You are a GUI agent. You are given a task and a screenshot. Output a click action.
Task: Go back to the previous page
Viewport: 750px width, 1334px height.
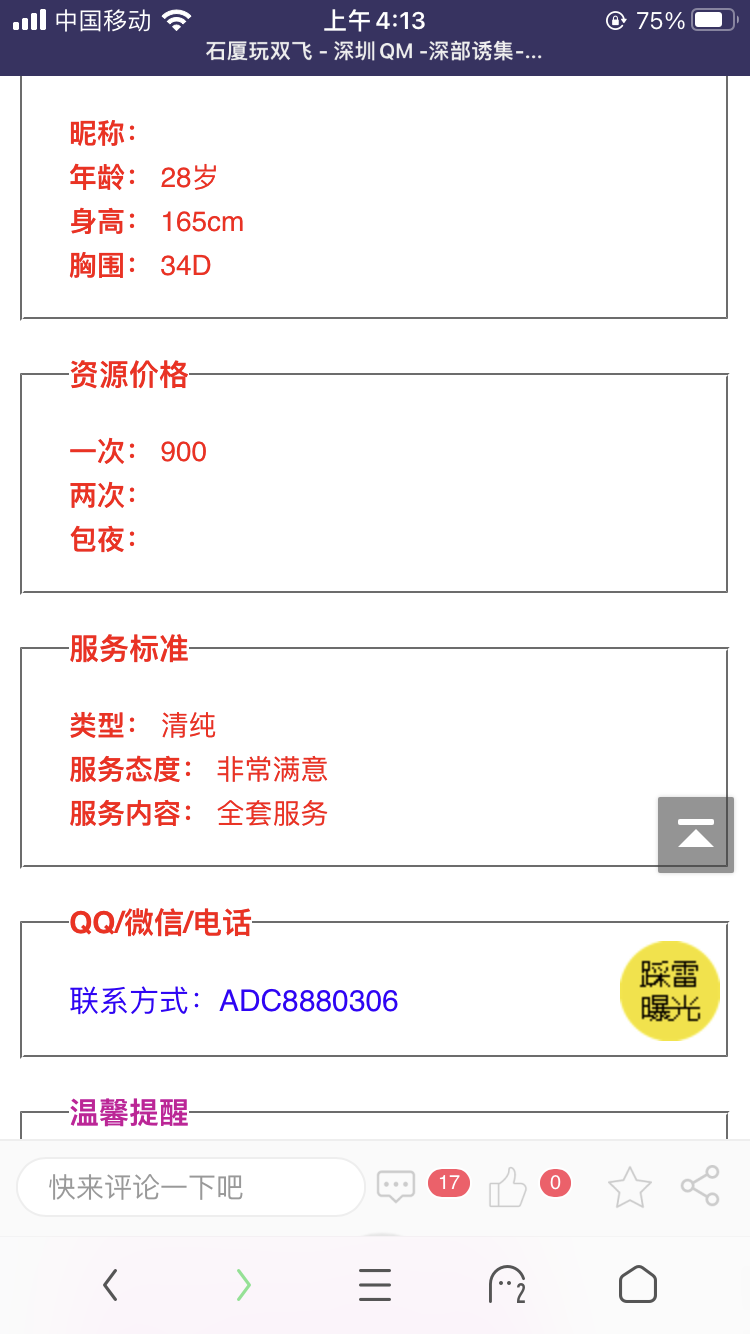click(x=111, y=1284)
